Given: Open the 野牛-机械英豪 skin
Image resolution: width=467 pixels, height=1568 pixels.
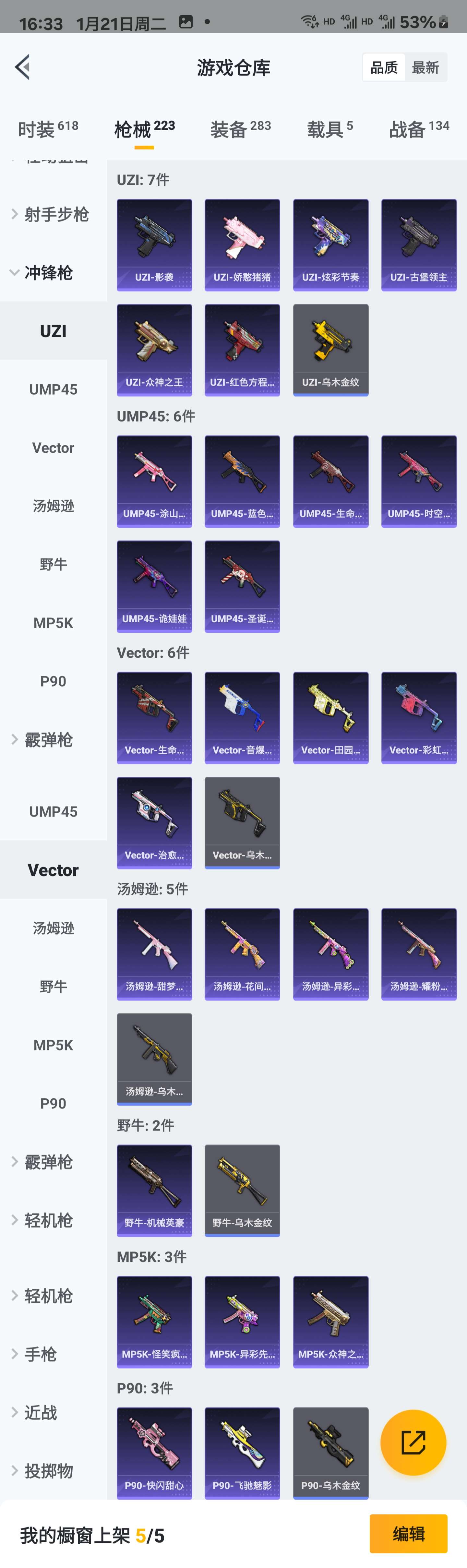Looking at the screenshot, I should click(154, 1191).
